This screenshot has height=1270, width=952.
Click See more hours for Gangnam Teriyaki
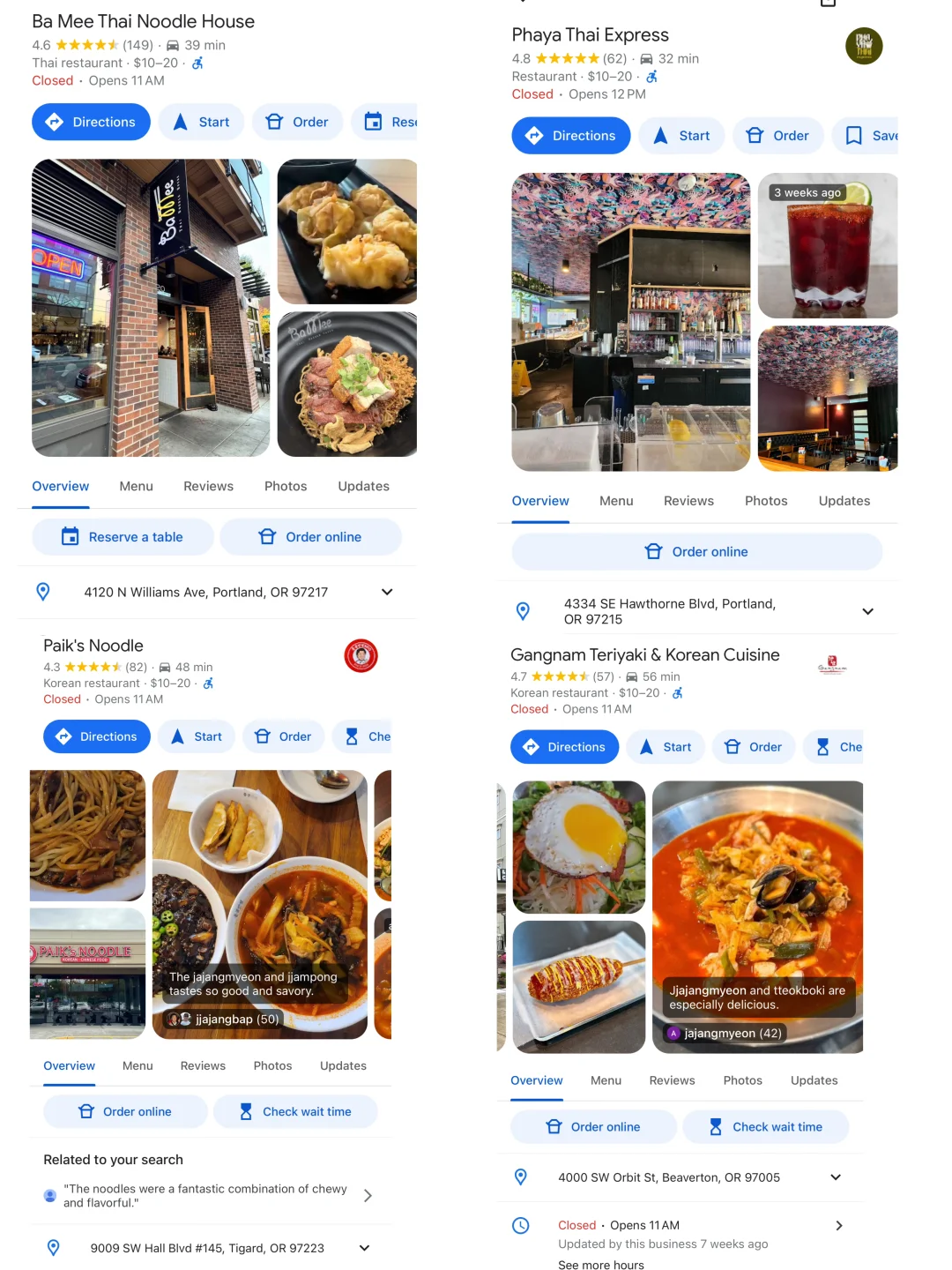coord(600,1264)
